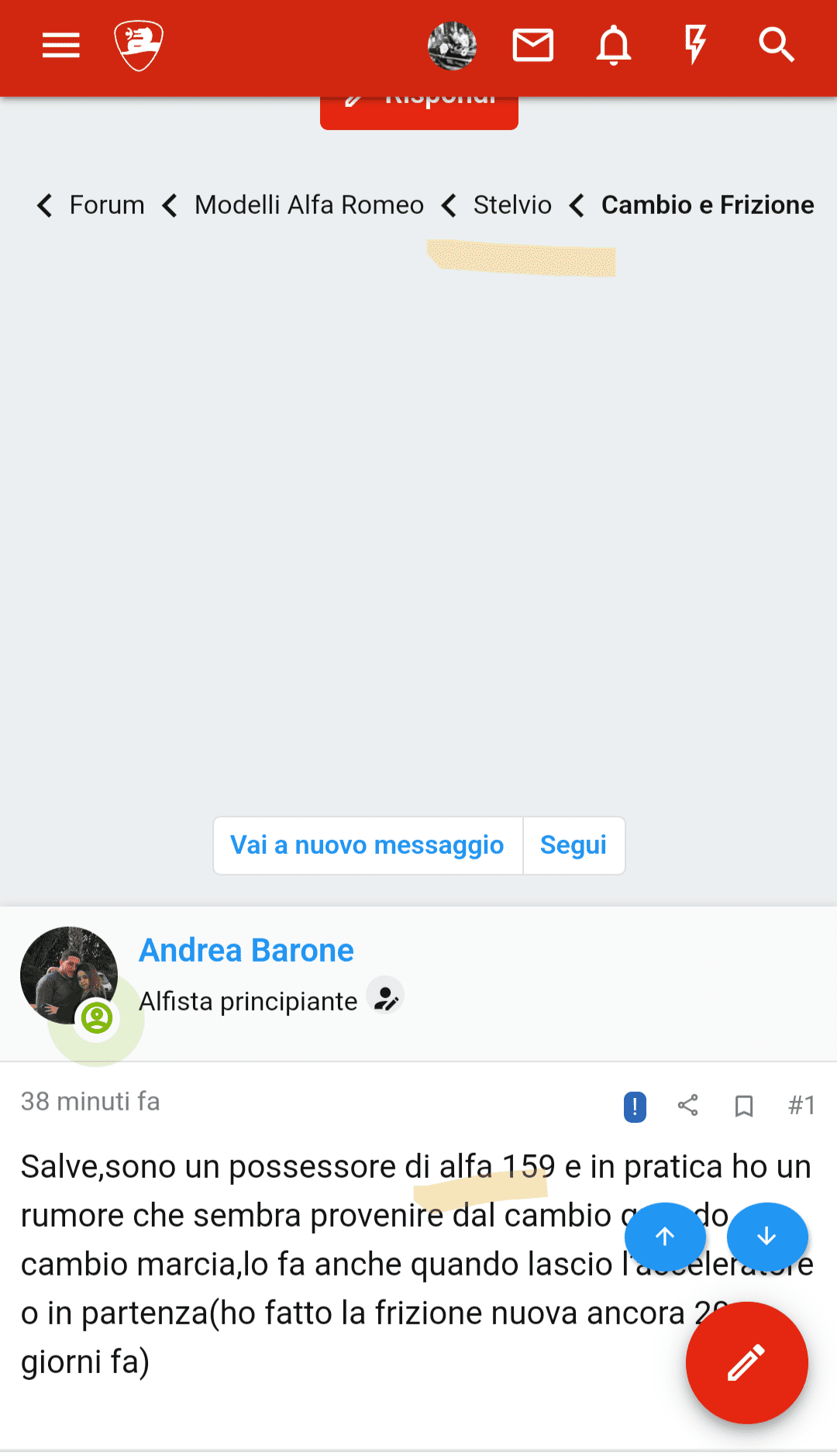The image size is (837, 1456).
Task: Open the search magnifier
Action: [776, 46]
